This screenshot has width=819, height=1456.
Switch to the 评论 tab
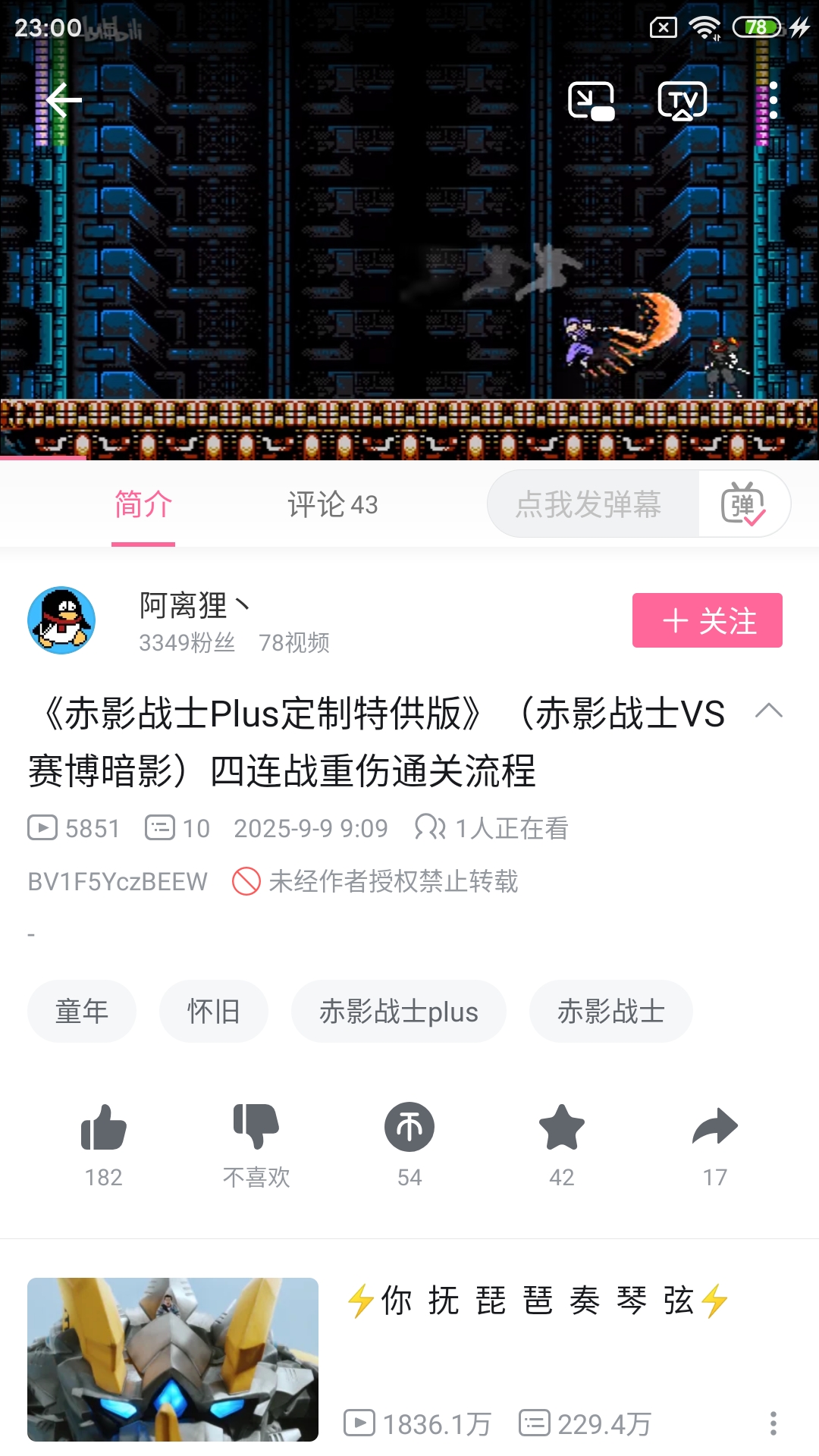click(x=332, y=504)
